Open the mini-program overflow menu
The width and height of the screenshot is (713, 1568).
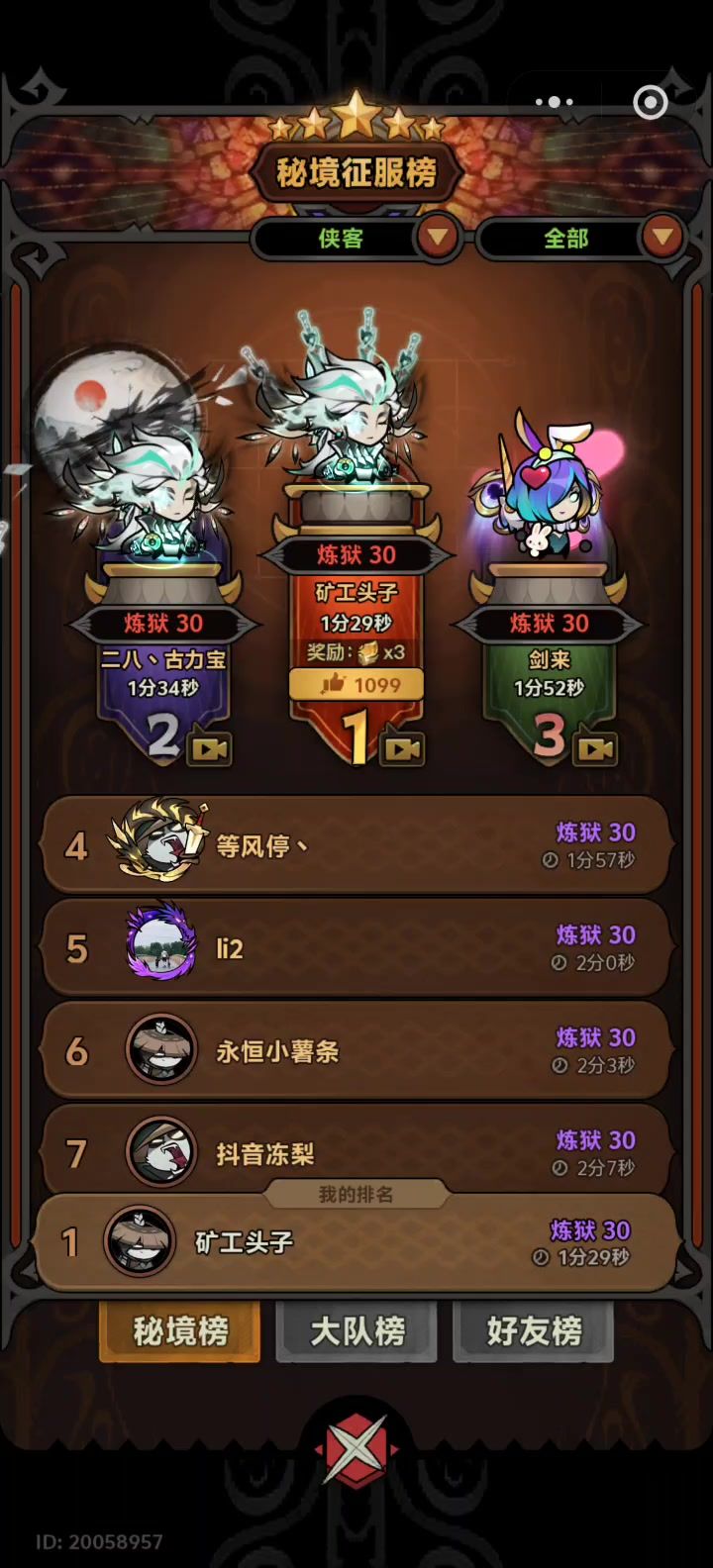[555, 102]
